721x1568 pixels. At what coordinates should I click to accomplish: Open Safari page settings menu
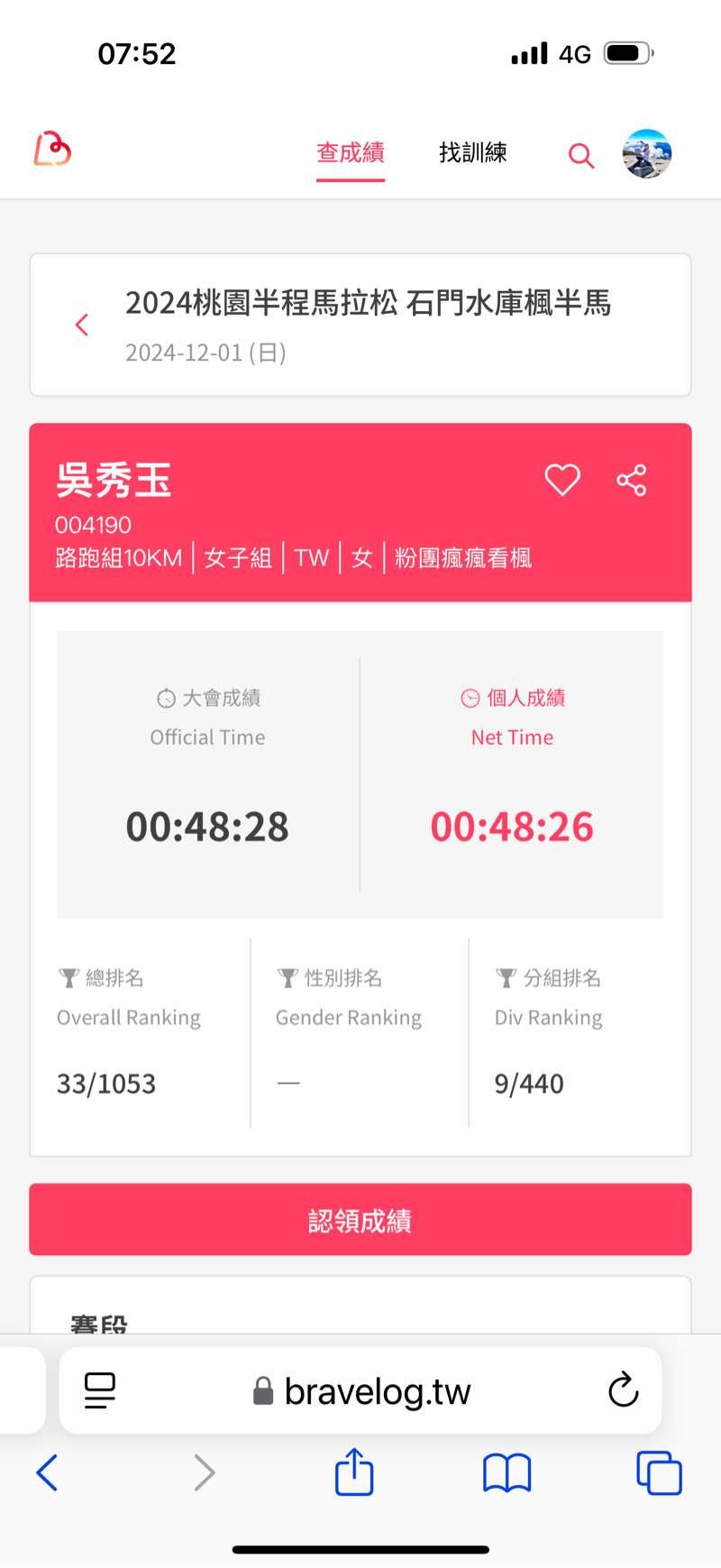[100, 1389]
